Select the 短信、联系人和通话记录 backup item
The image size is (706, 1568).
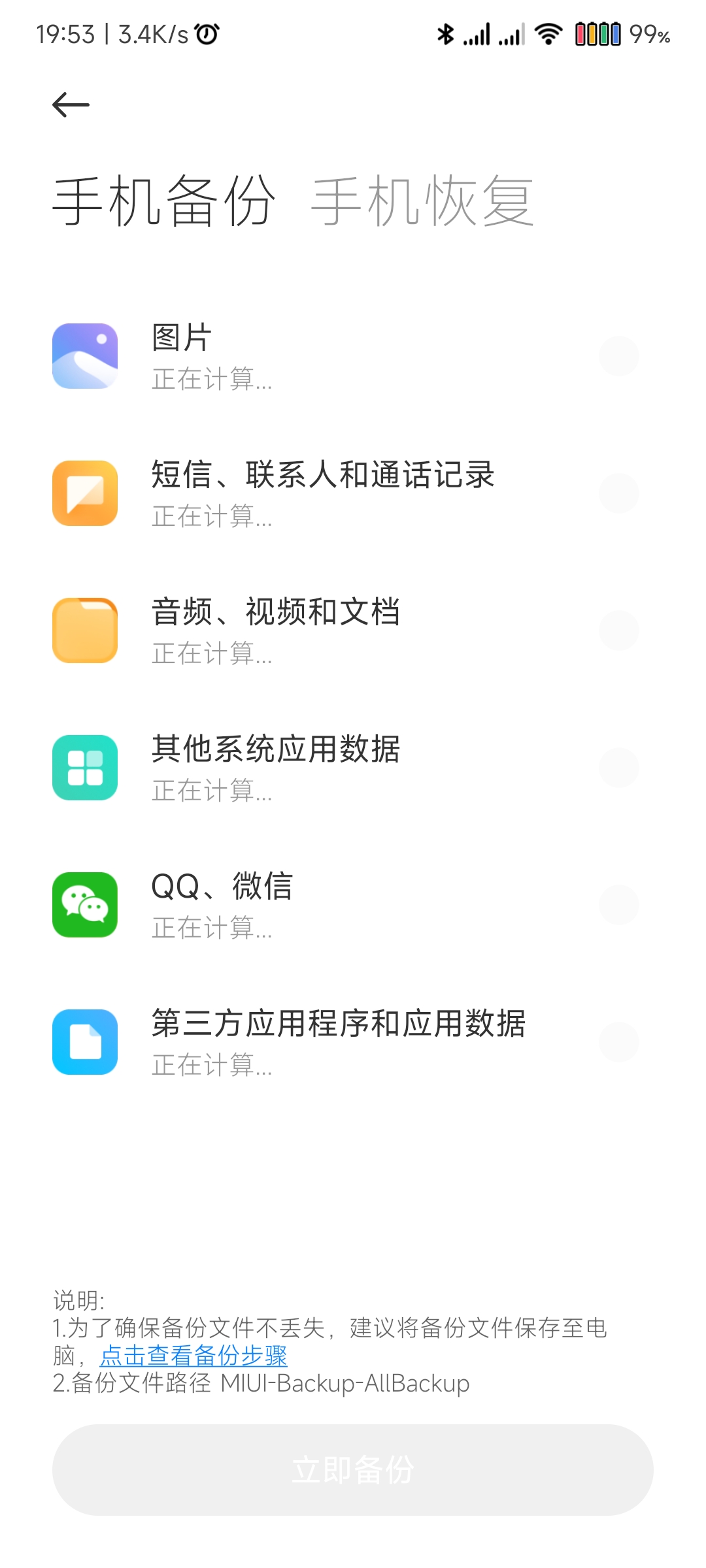[353, 493]
